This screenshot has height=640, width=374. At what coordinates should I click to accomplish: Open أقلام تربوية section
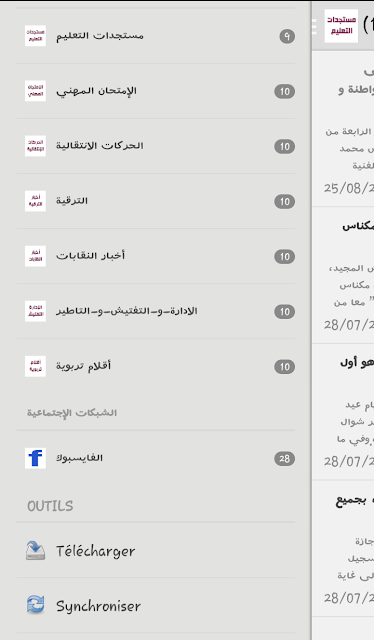156,367
